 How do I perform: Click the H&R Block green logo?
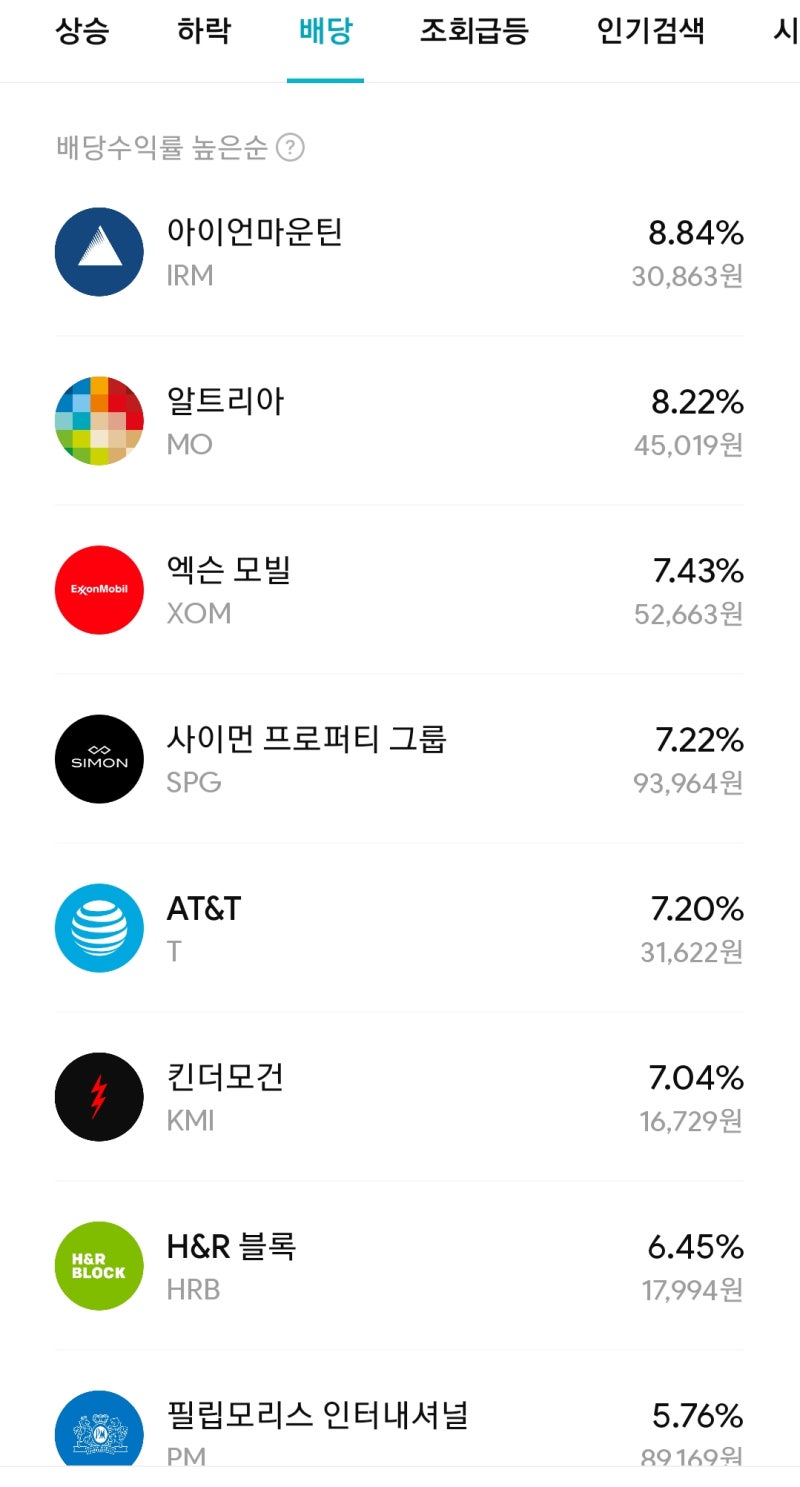tap(98, 1265)
